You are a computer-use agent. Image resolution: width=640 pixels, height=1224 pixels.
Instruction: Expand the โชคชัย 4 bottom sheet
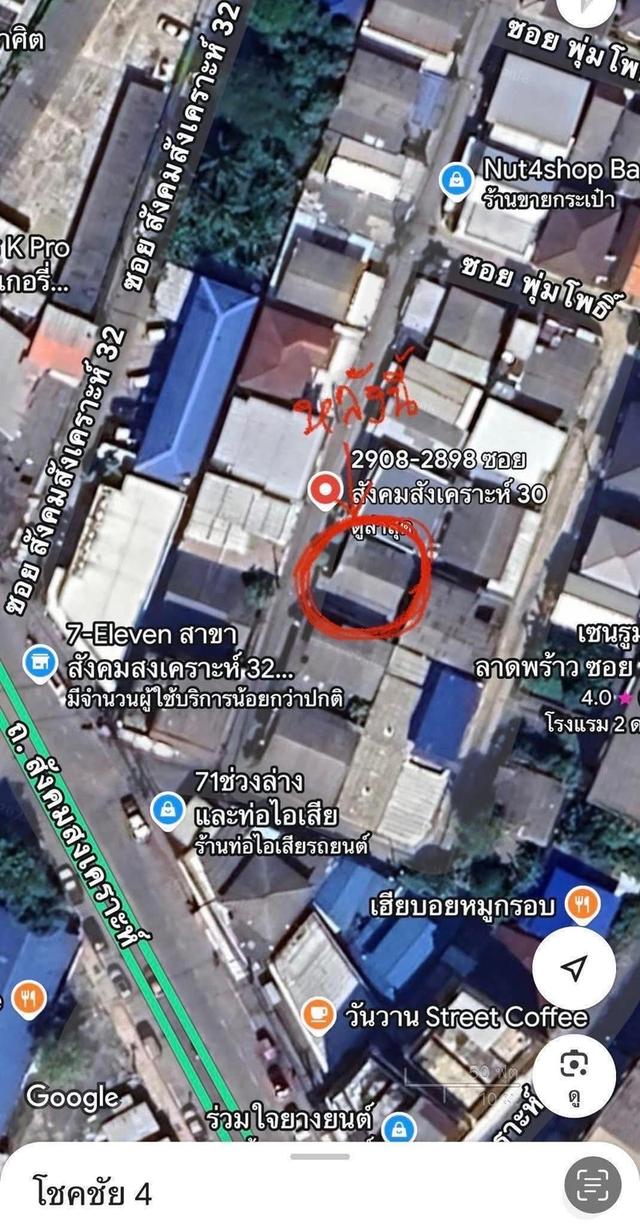(320, 1157)
